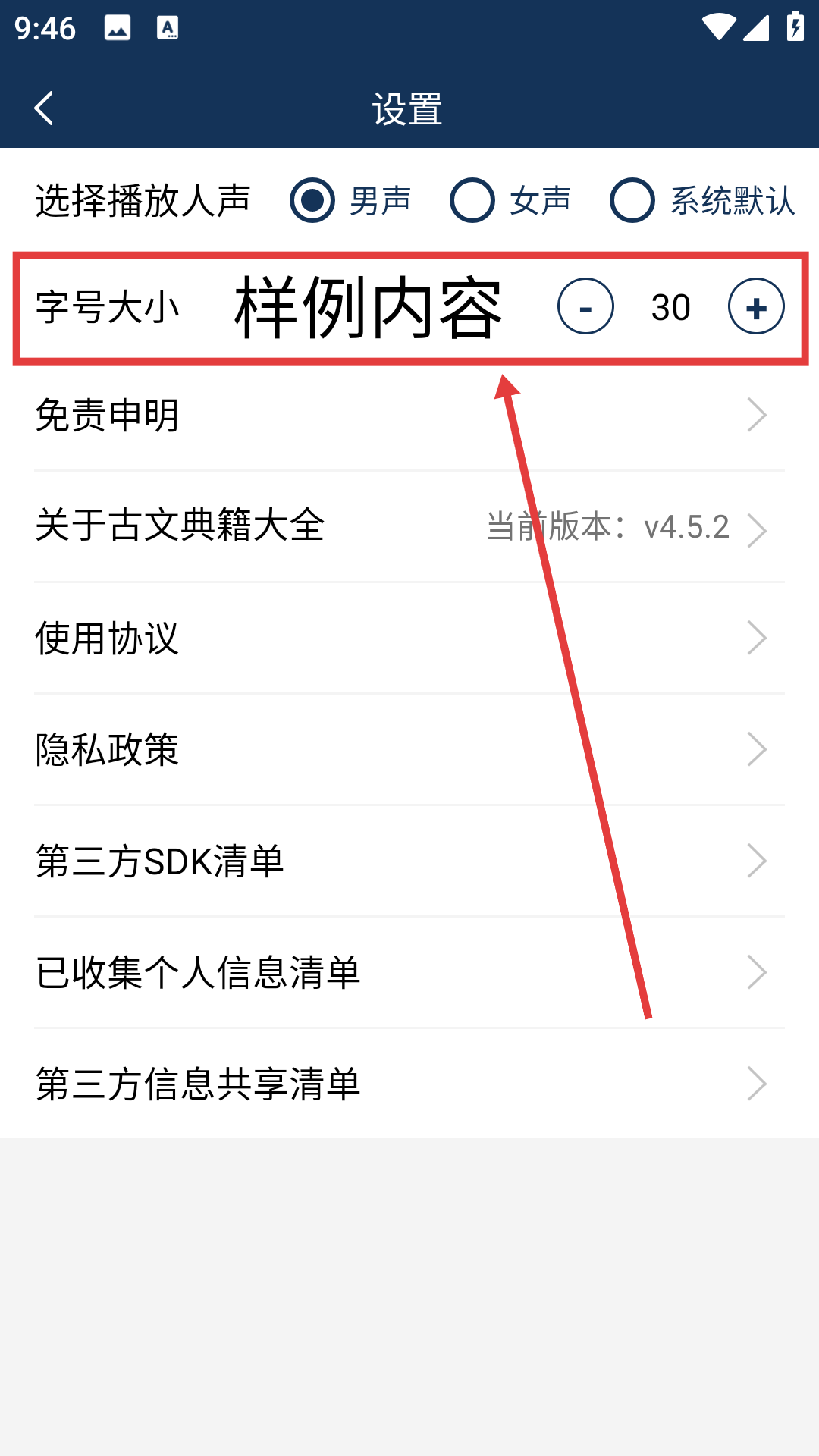The height and width of the screenshot is (1456, 819).
Task: Open 隐私政策
Action: point(409,749)
